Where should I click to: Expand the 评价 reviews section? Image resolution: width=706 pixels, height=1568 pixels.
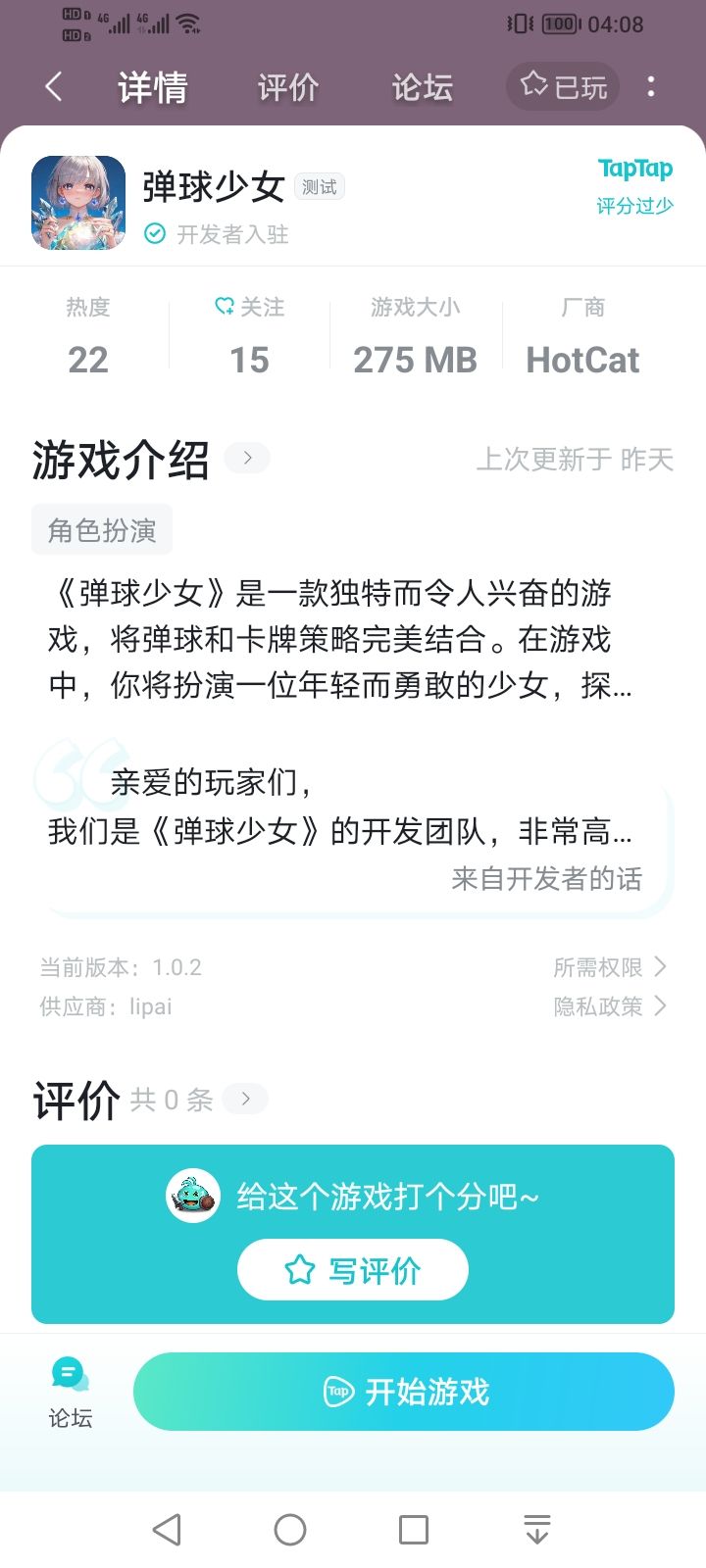pos(245,1099)
